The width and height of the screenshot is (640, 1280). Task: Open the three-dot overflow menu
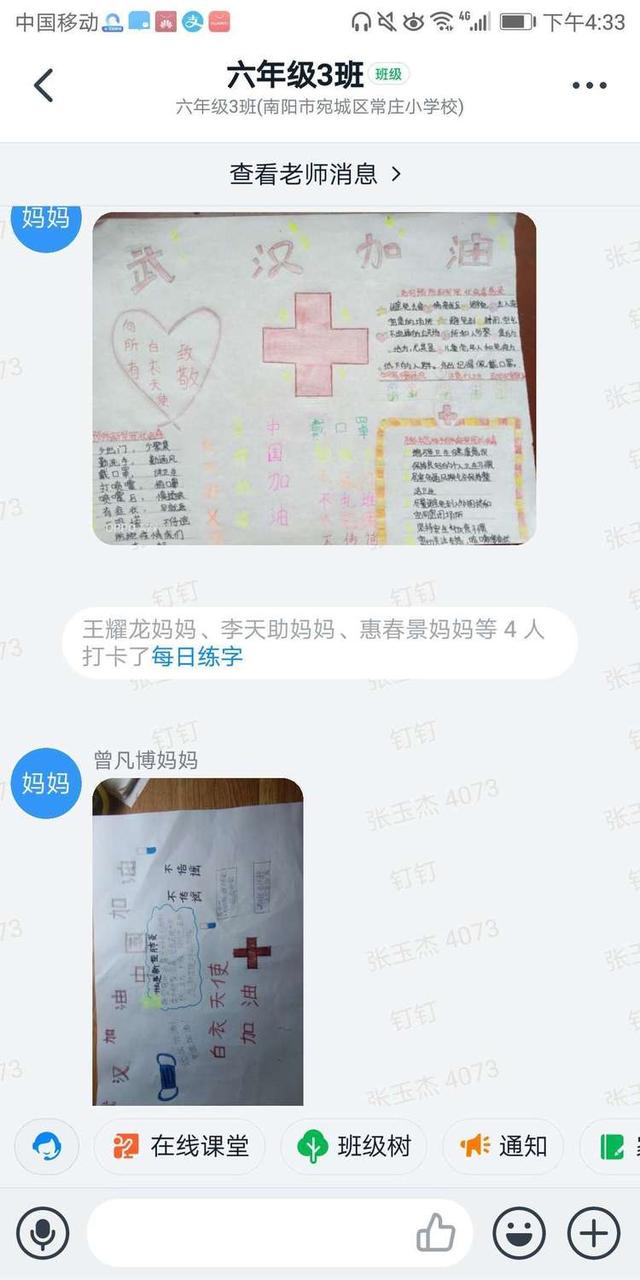(x=589, y=86)
